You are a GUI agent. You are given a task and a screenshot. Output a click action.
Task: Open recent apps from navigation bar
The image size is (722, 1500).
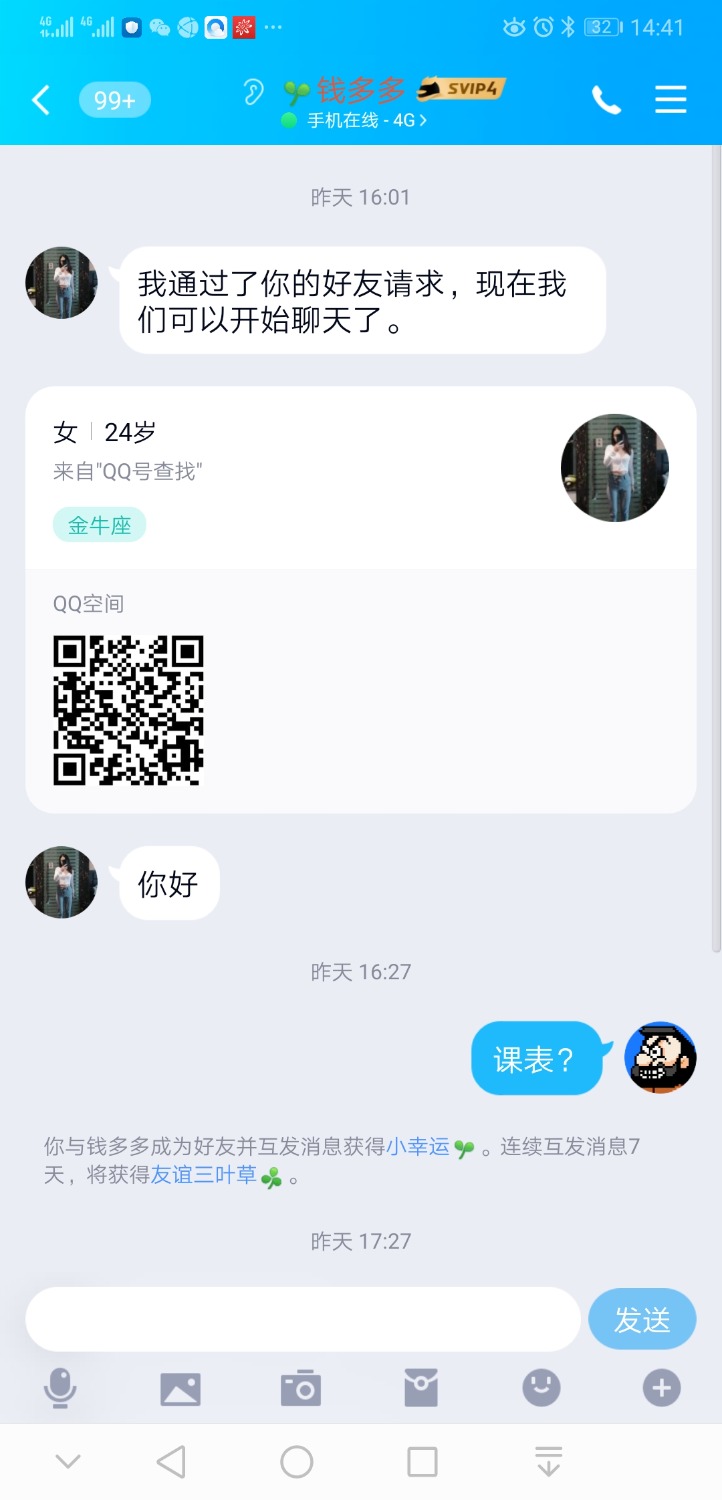[x=422, y=1462]
